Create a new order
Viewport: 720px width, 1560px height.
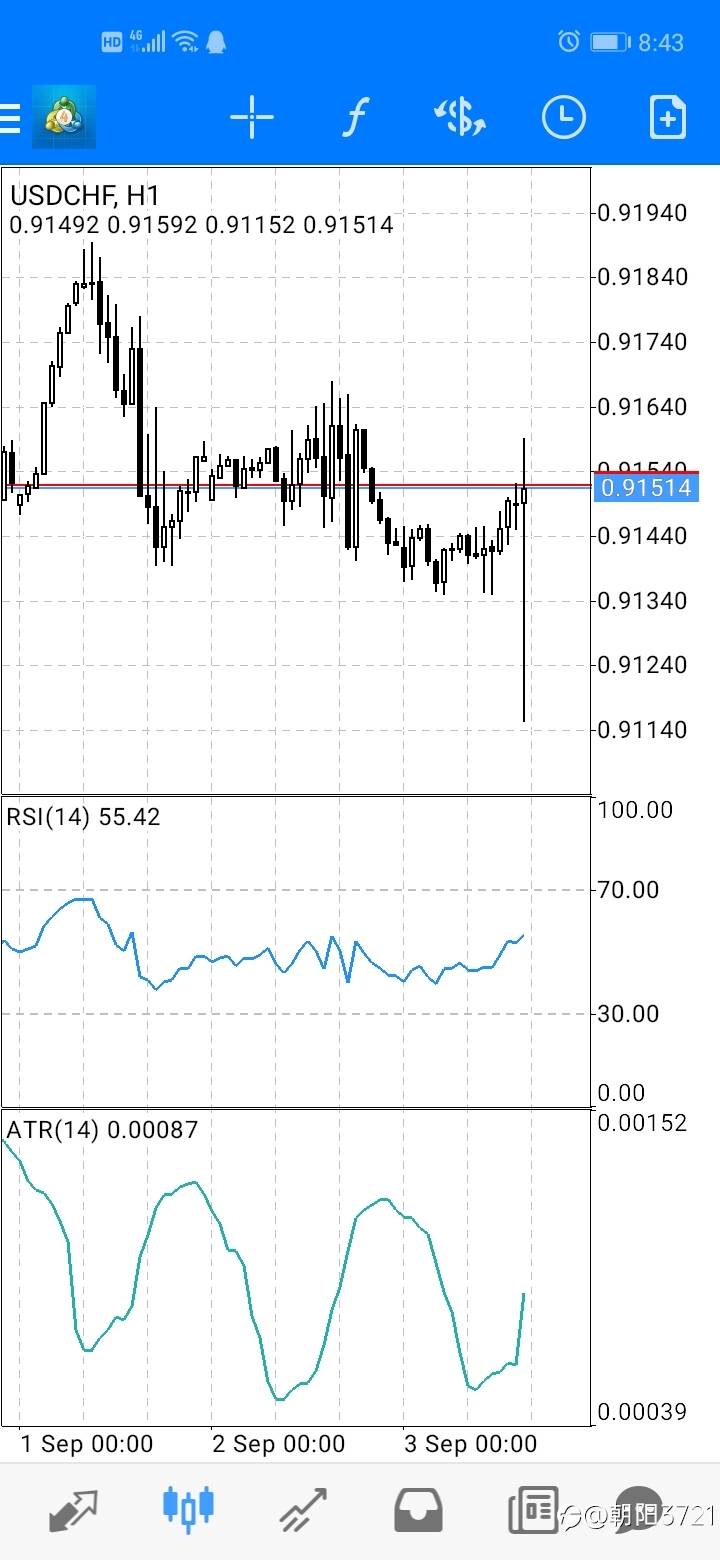[x=667, y=118]
